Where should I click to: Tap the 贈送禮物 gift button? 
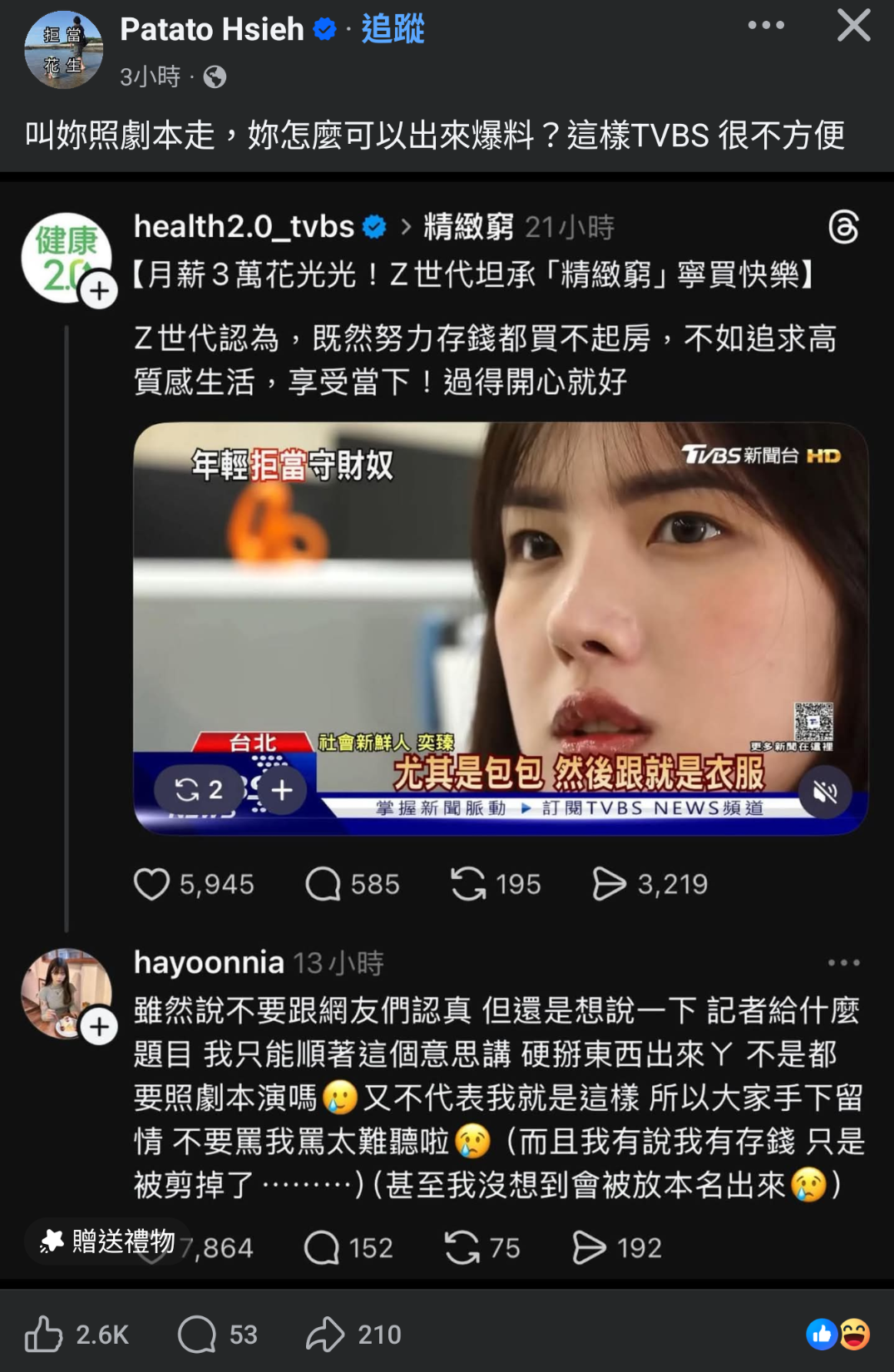coord(108,1241)
